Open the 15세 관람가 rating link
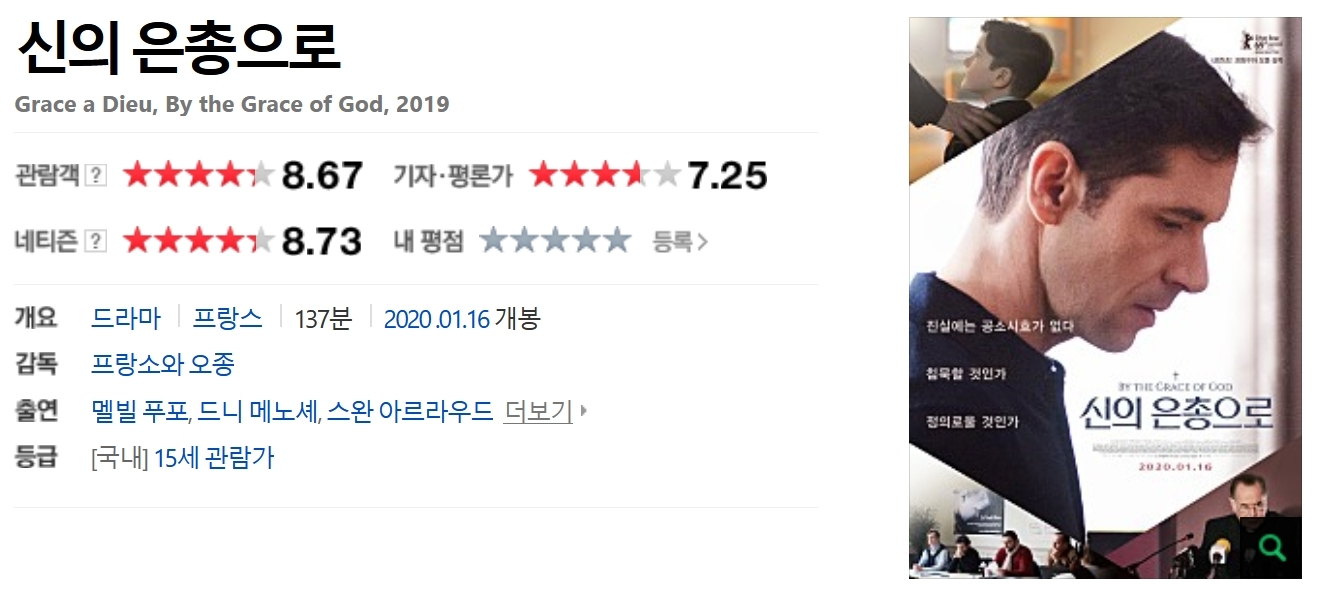1317x592 pixels. [213, 458]
